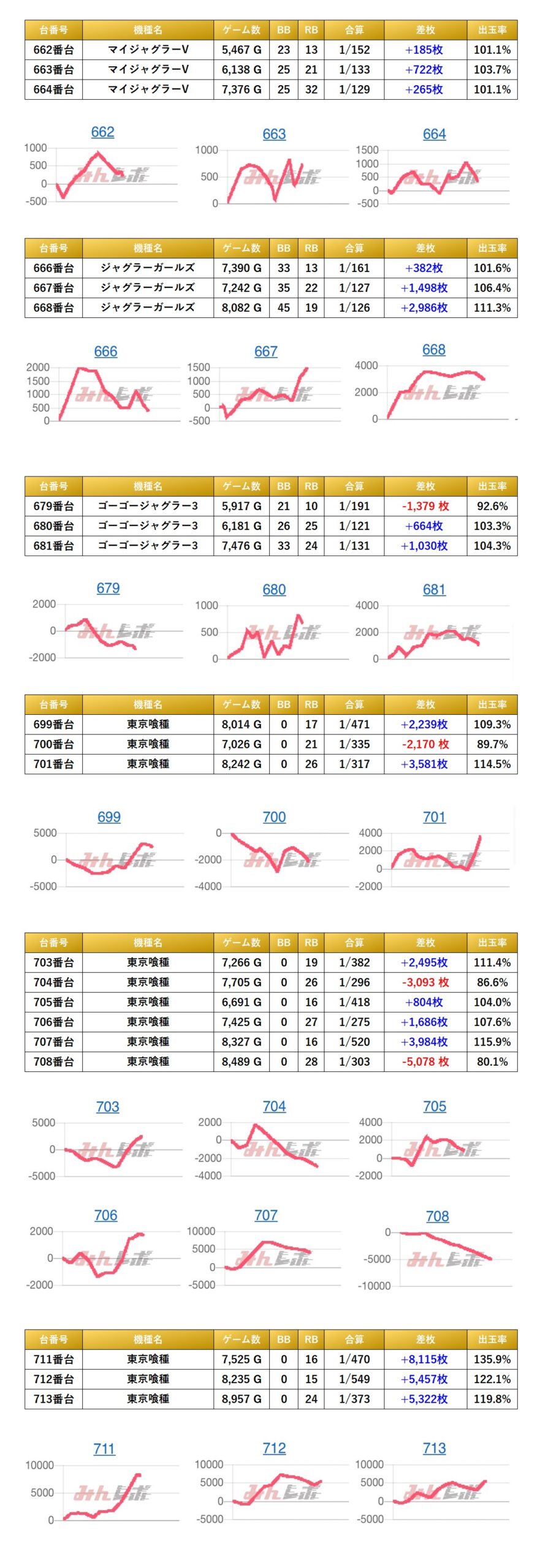Open the 705 machine link
Viewport: 540px width, 1568px height.
click(434, 1106)
